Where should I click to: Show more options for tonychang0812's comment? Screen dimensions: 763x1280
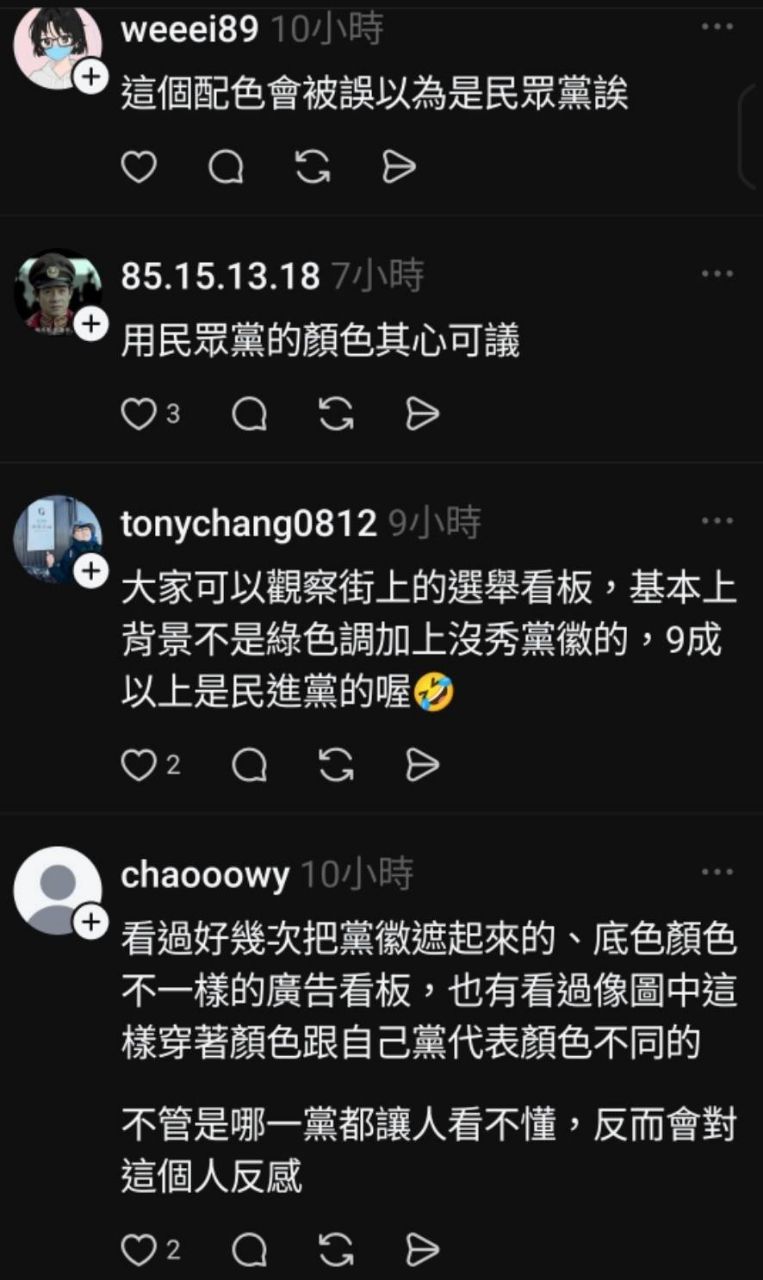(717, 522)
